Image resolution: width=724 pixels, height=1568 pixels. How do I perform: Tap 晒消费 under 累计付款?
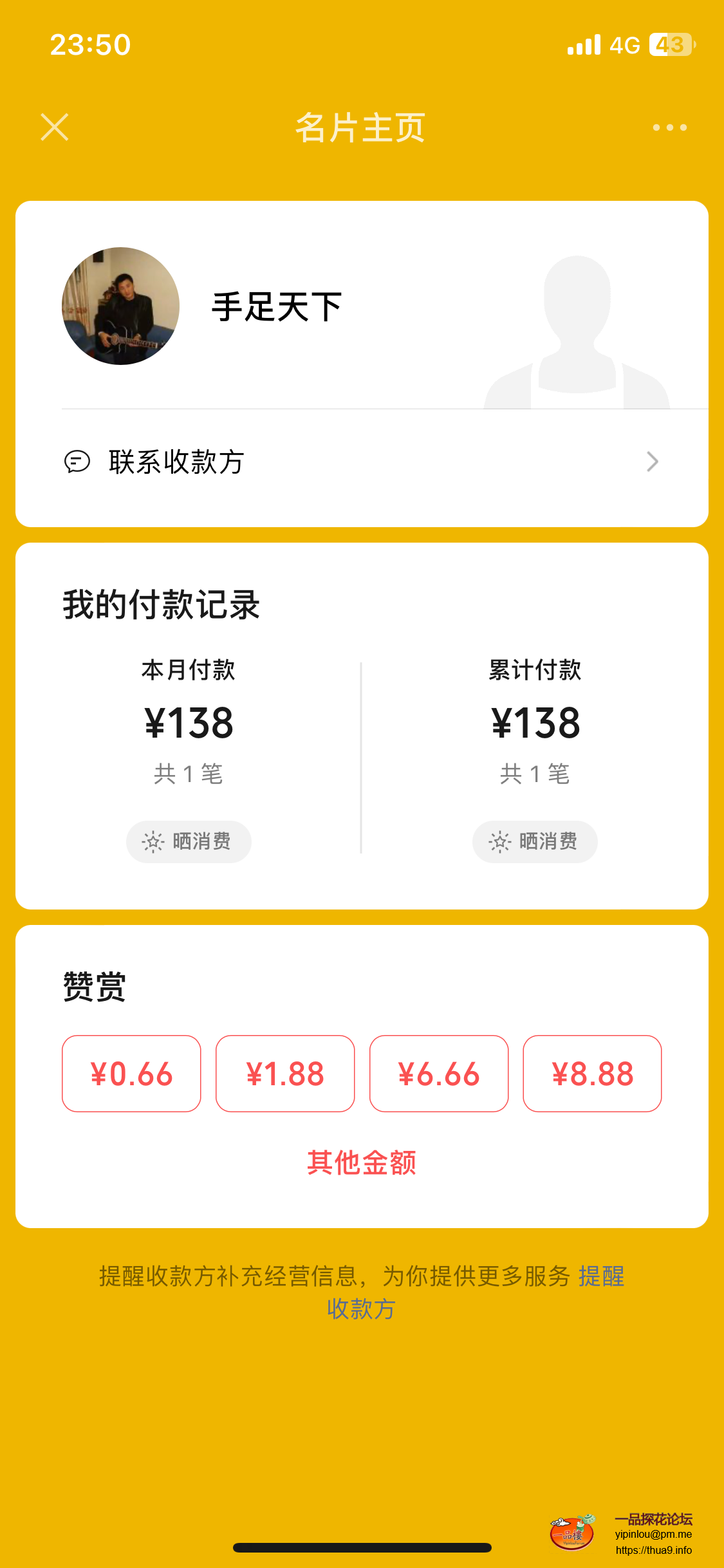click(535, 841)
